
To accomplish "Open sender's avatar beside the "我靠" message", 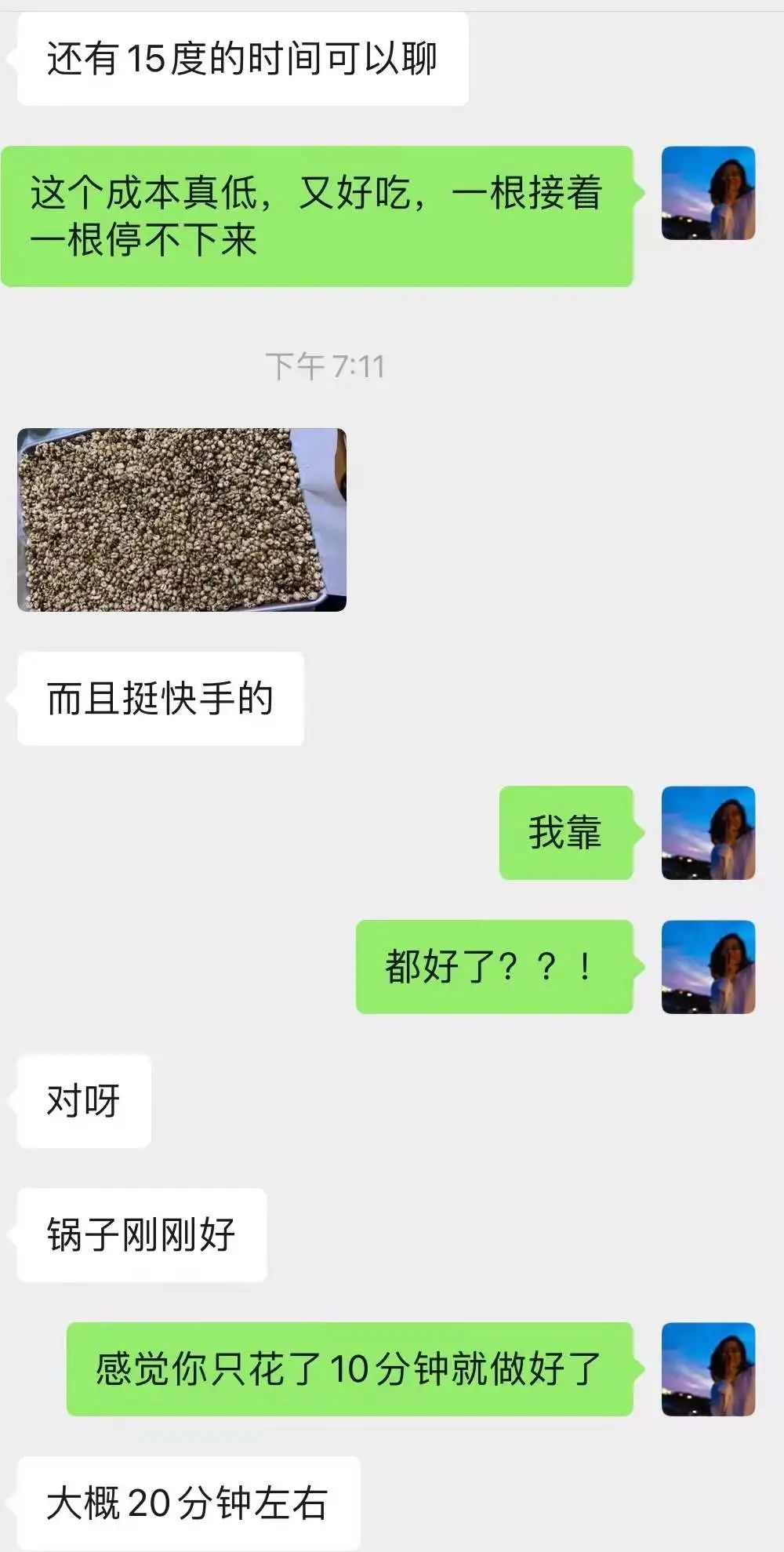I will click(708, 832).
